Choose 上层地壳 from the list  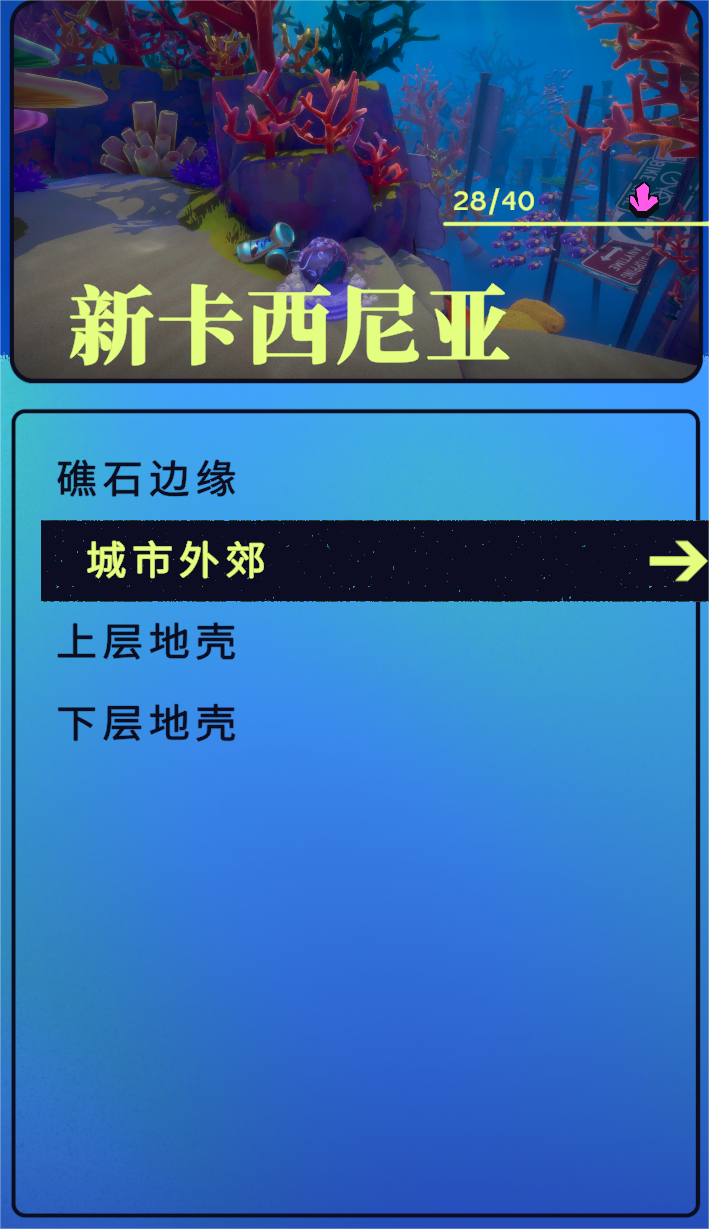pos(147,642)
